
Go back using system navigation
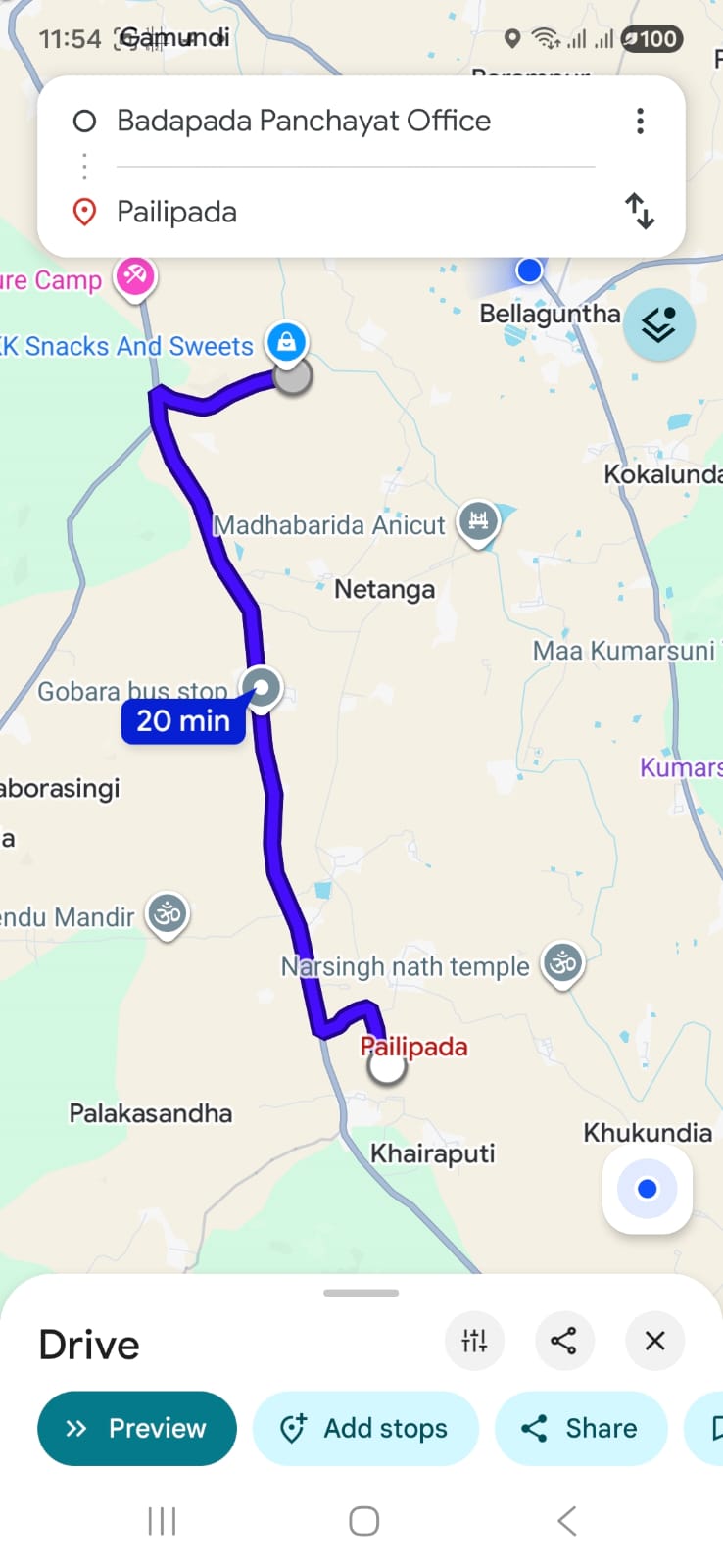(566, 1521)
